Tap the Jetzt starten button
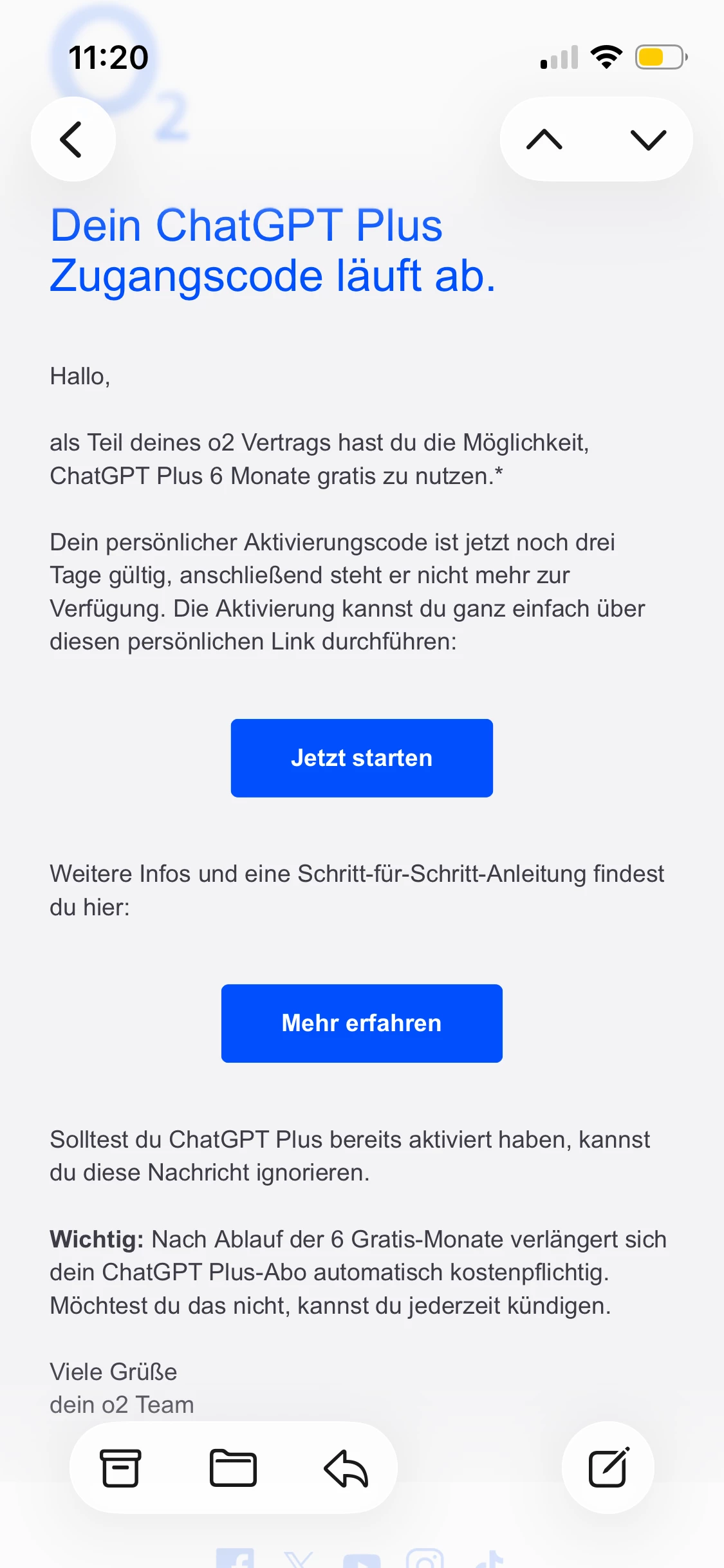This screenshot has width=724, height=1568. [362, 758]
